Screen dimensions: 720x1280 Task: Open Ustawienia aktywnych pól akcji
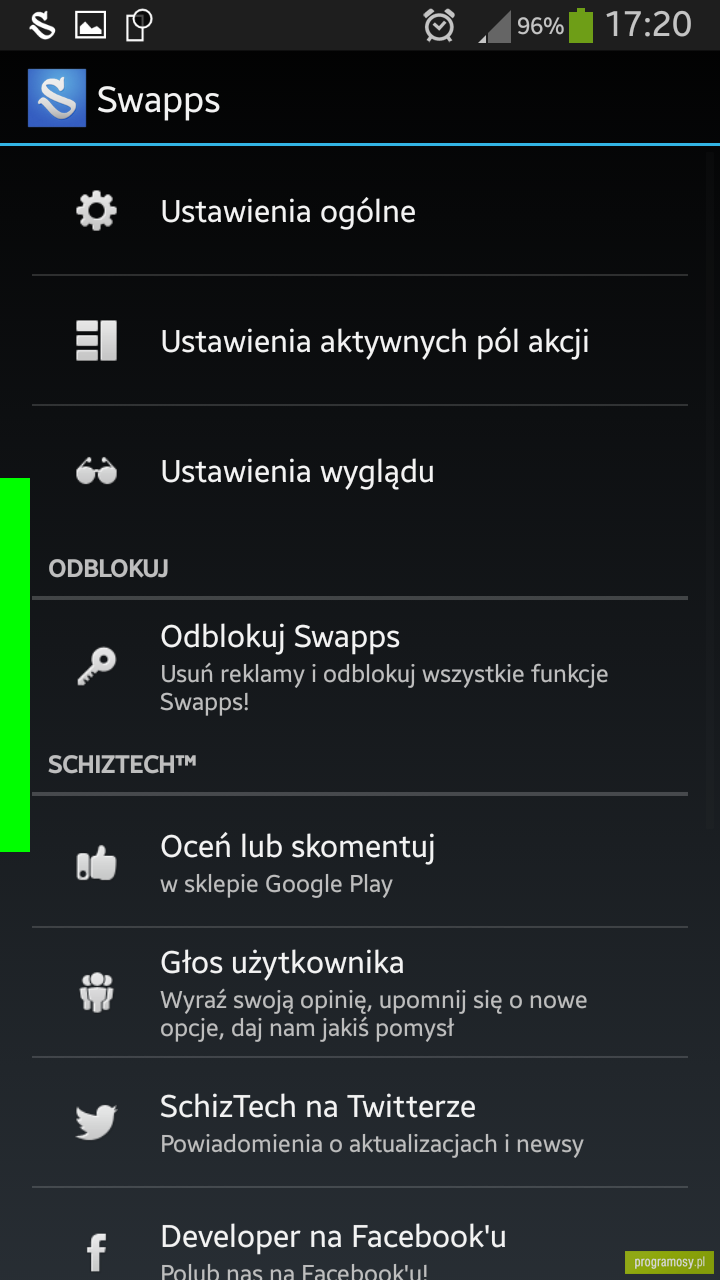pos(360,341)
